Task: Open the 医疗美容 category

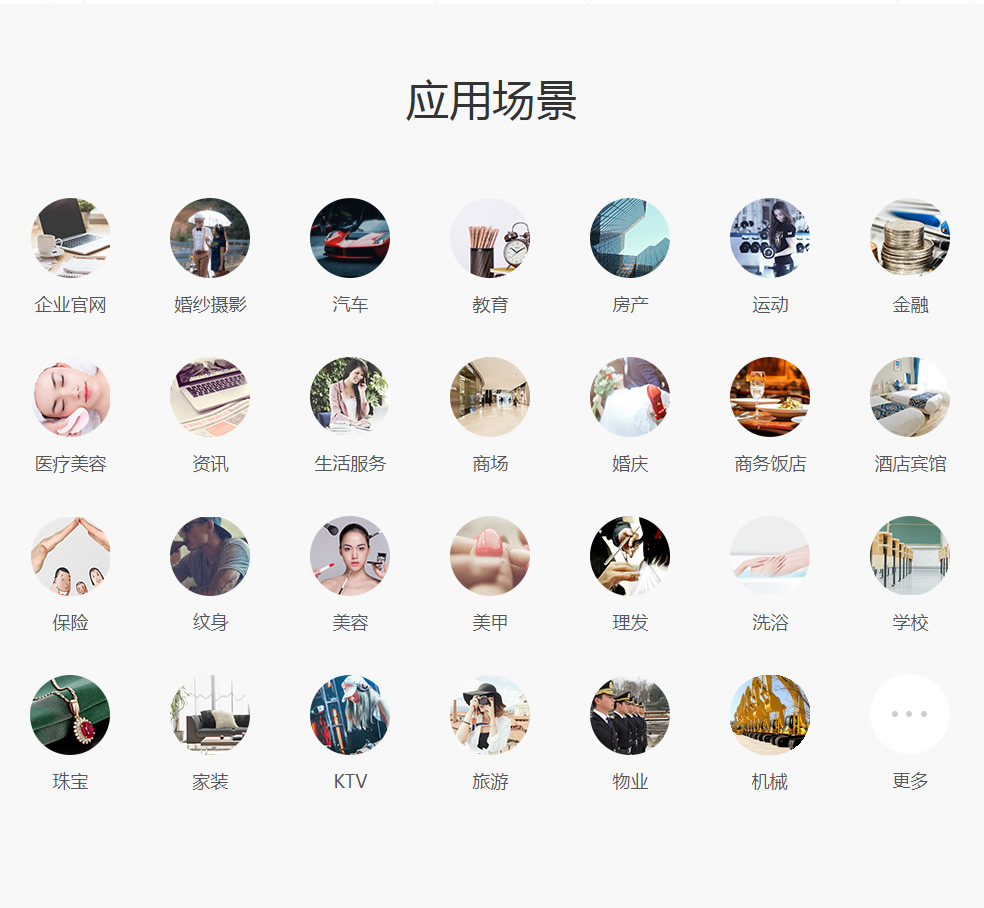Action: coord(70,397)
